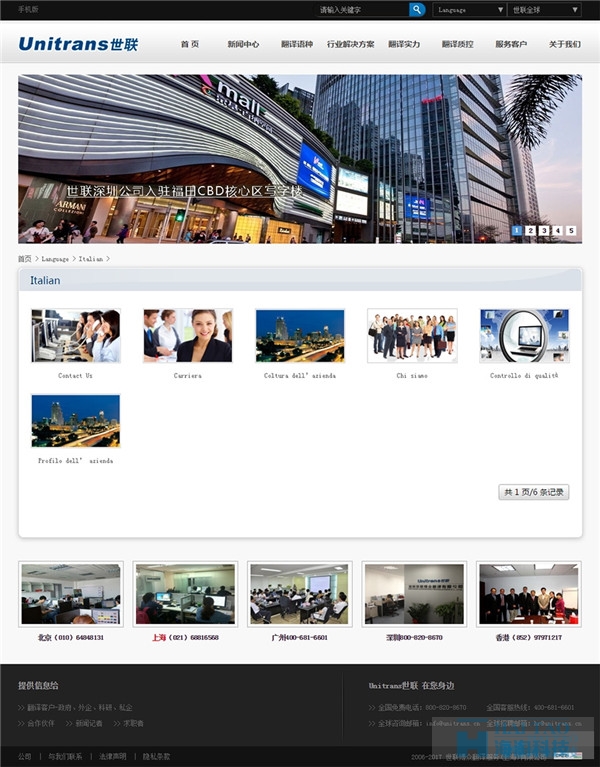Open the 关于我们 navigation item

pyautogui.click(x=564, y=44)
